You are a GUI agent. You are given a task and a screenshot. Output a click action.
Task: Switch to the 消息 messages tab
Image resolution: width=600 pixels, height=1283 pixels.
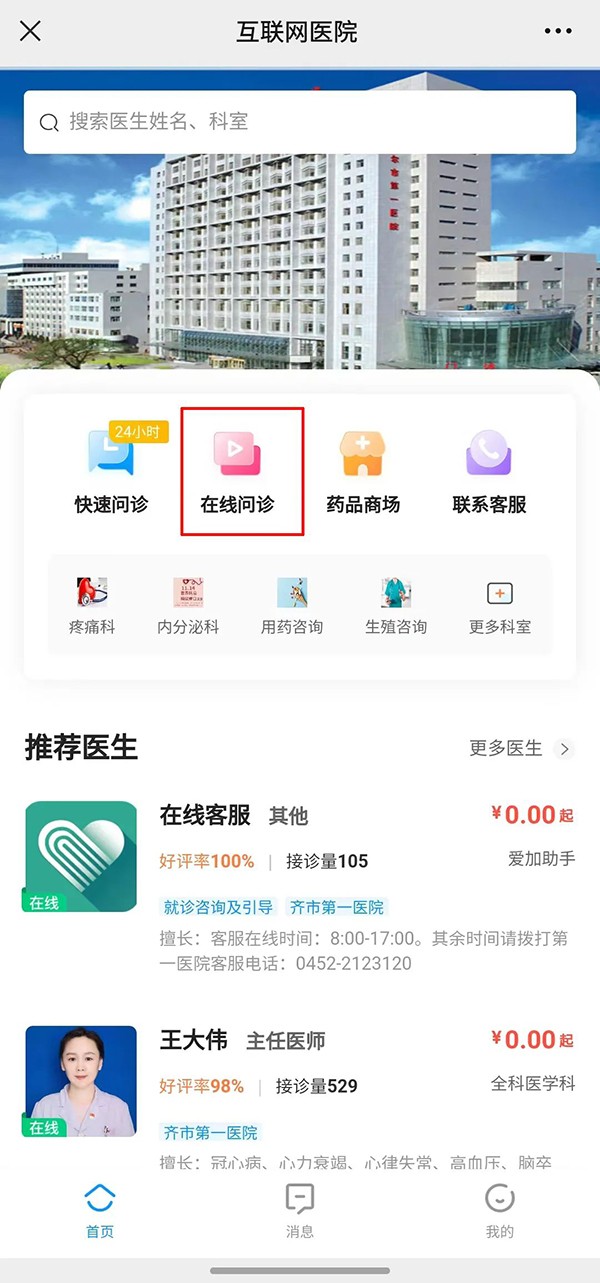pyautogui.click(x=300, y=1211)
